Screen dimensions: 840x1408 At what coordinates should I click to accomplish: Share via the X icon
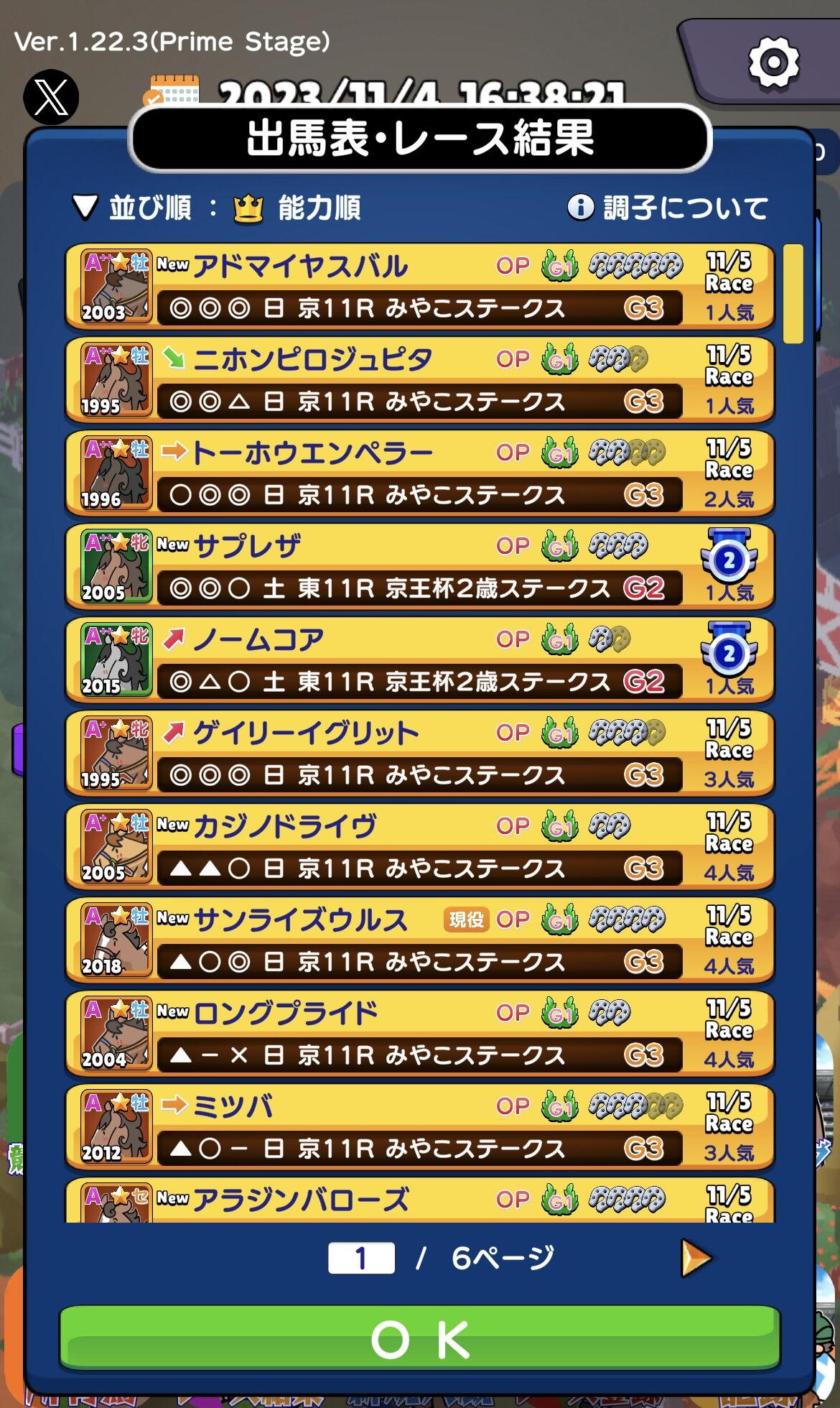coord(51,97)
